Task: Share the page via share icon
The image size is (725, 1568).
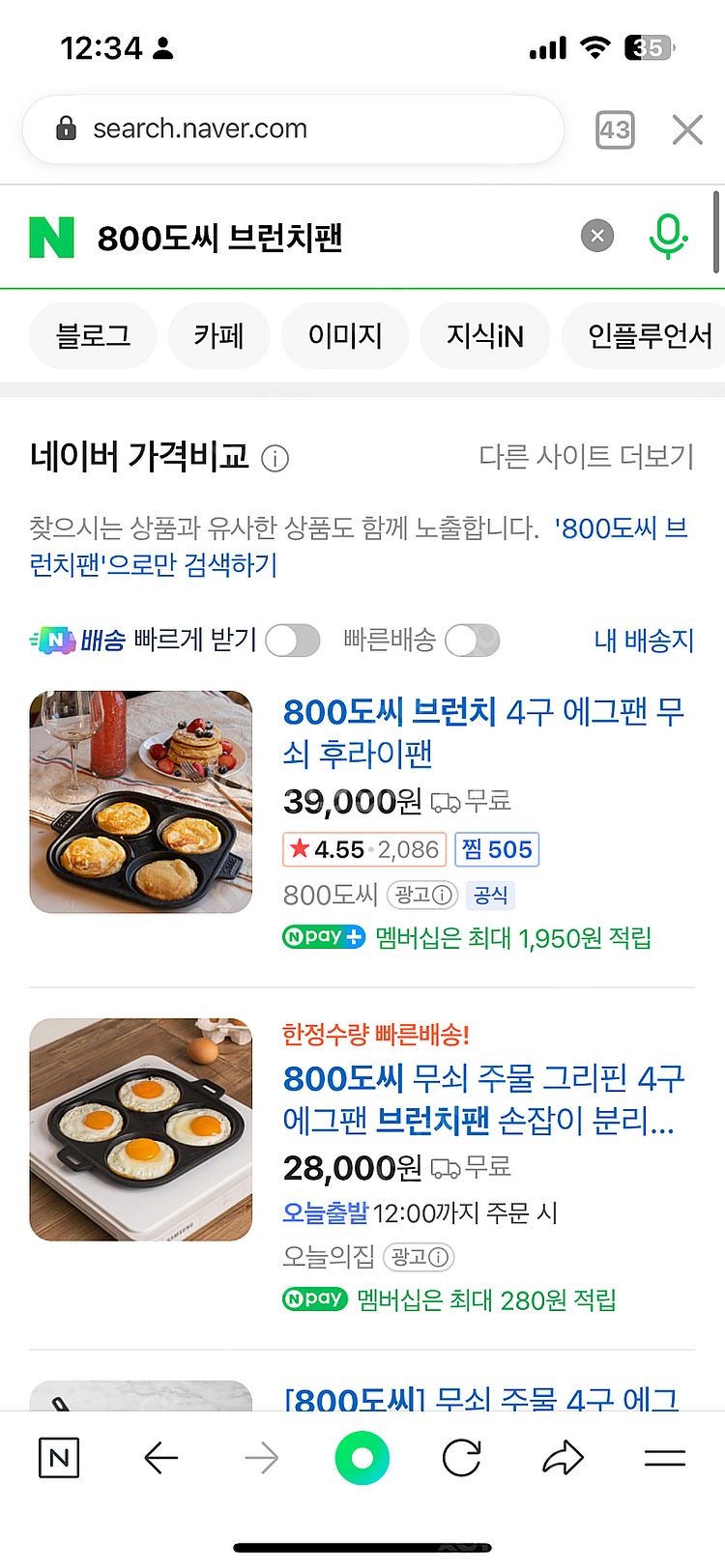Action: (x=564, y=1457)
